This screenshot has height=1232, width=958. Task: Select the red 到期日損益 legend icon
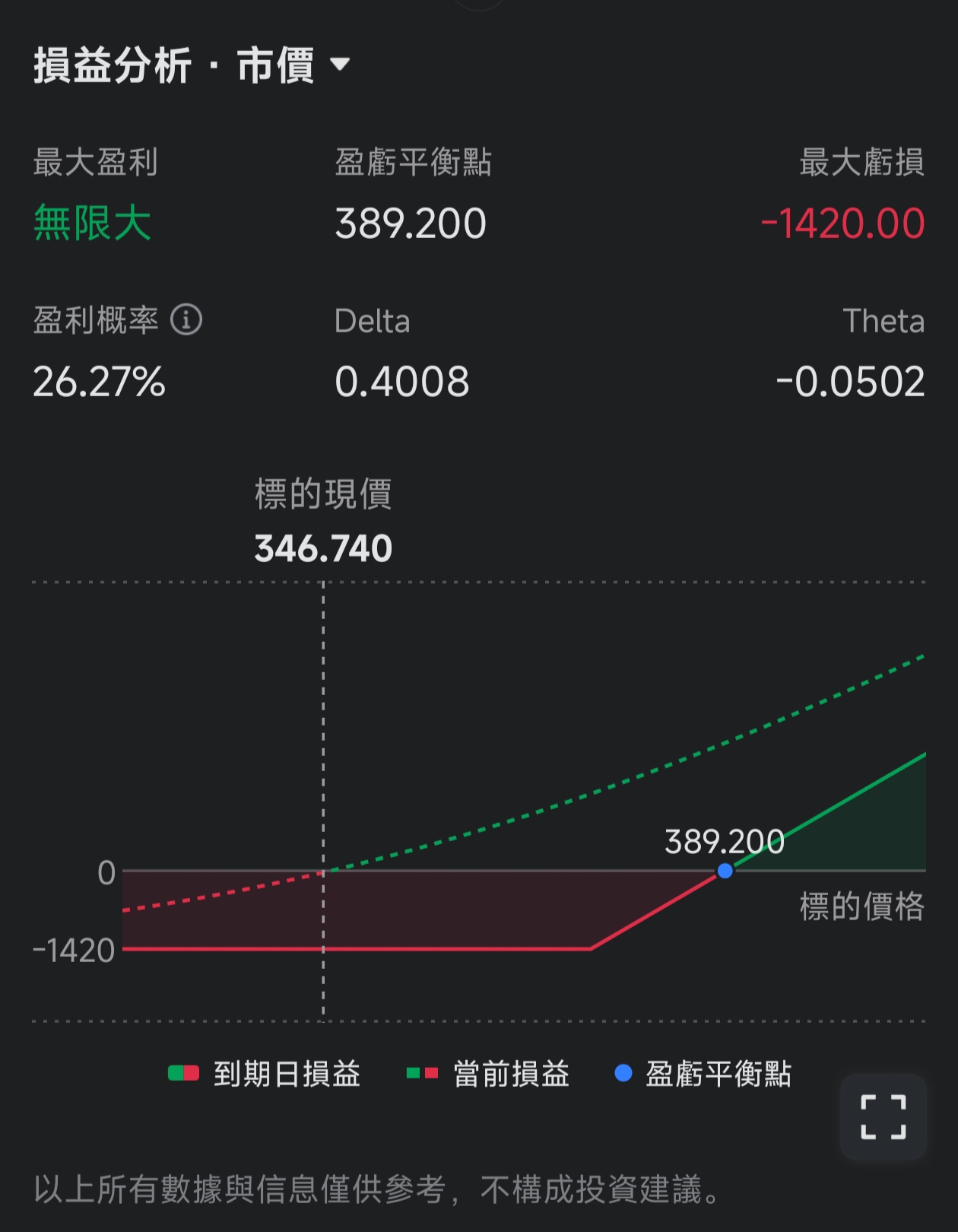pos(182,1074)
